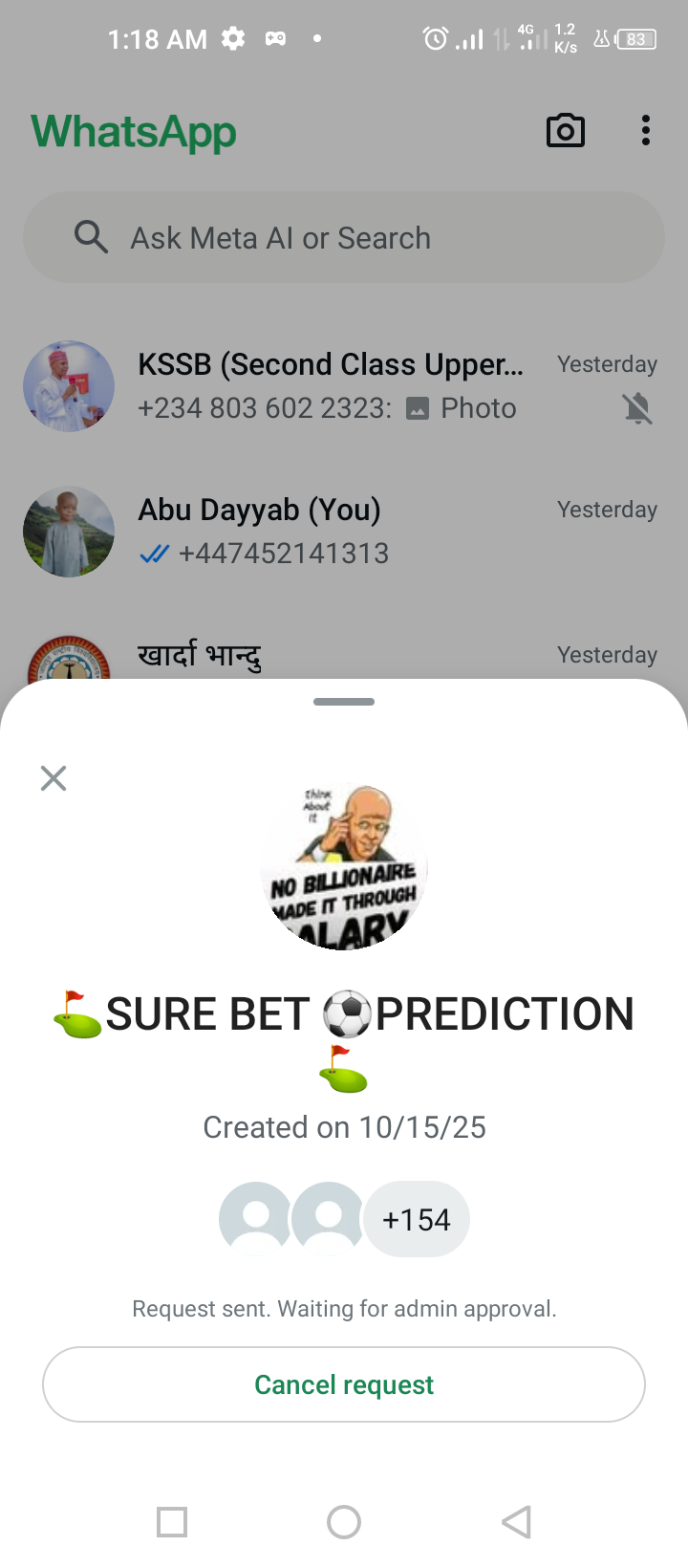
Task: Close the group invite sheet
Action: 54,778
